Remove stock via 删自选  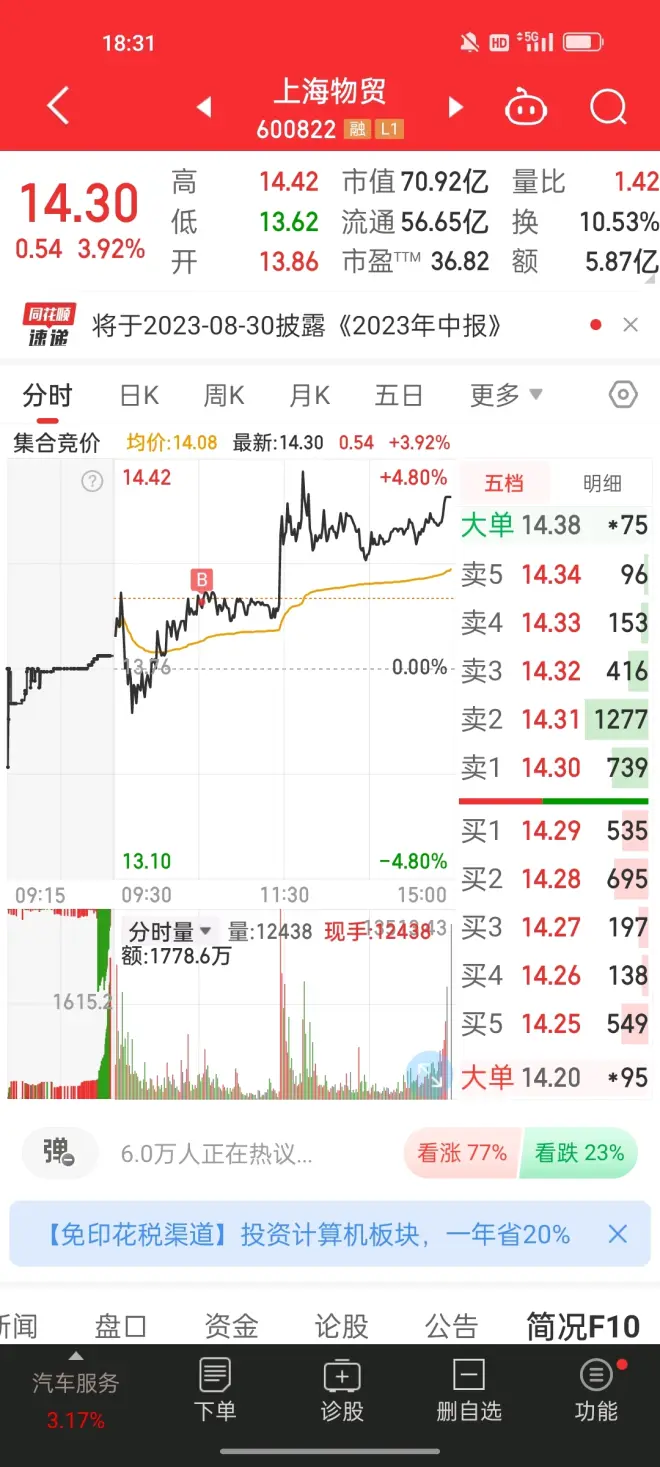[469, 1390]
